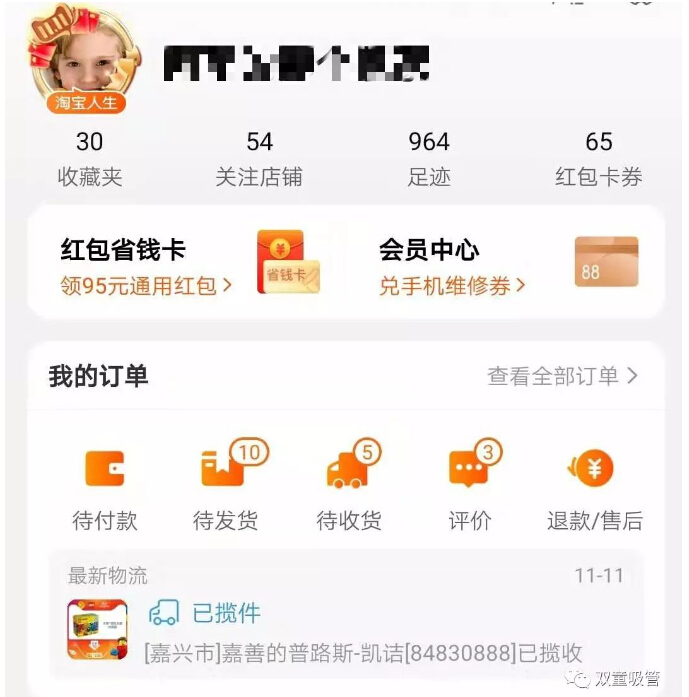Open the profile avatar with 淘宝人生 badge
This screenshot has width=689, height=697.
tap(80, 62)
